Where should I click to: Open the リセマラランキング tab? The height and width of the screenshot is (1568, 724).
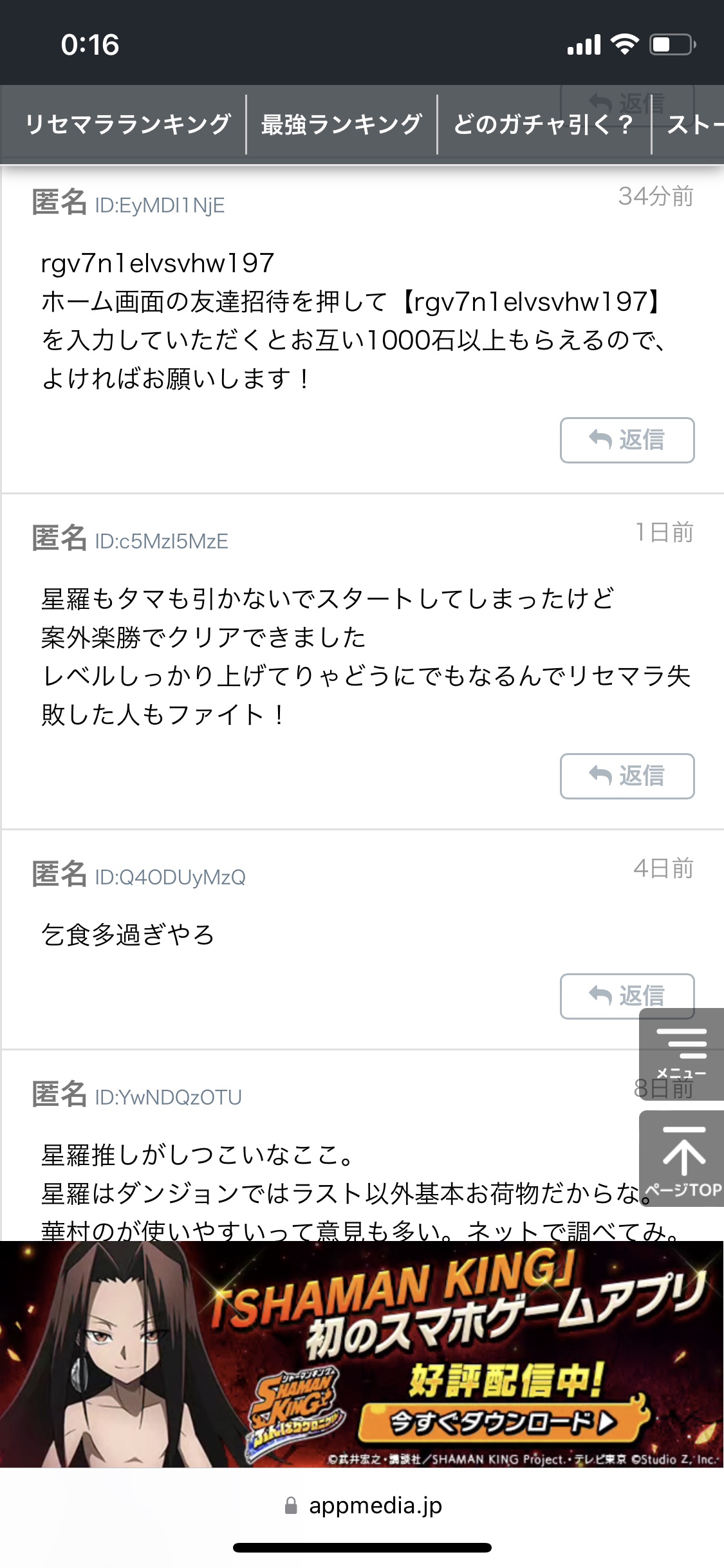(x=127, y=124)
